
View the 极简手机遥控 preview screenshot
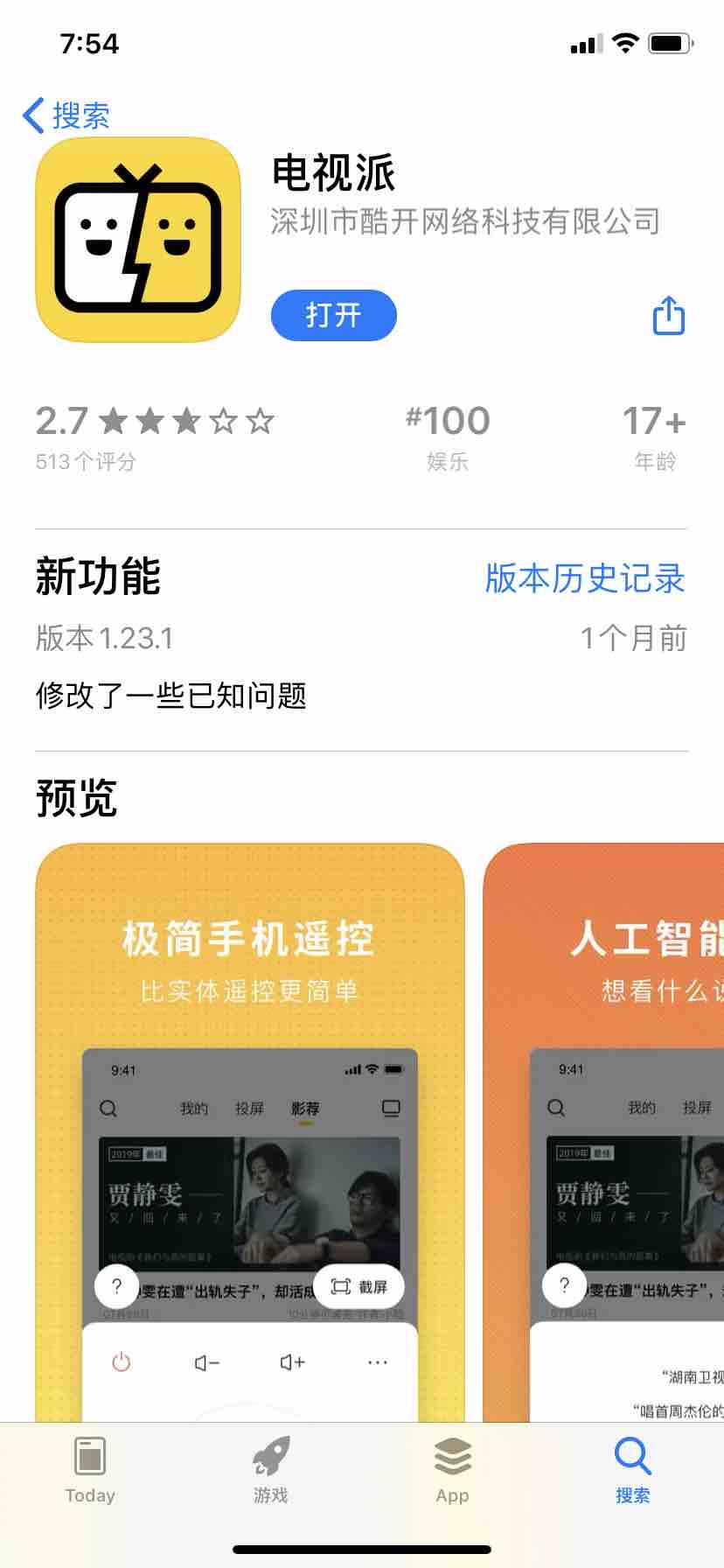point(250,1132)
